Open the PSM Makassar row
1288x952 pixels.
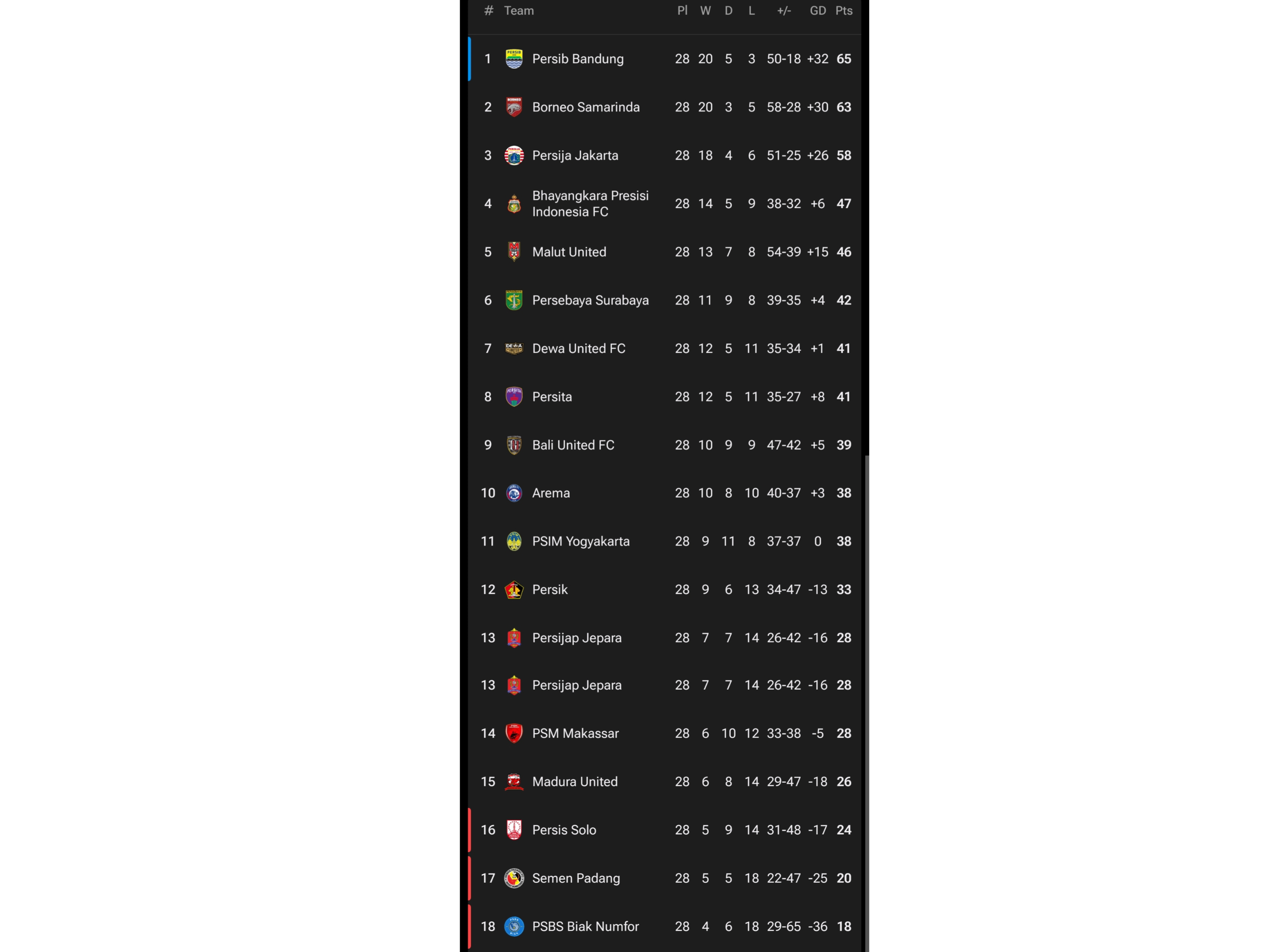click(575, 733)
